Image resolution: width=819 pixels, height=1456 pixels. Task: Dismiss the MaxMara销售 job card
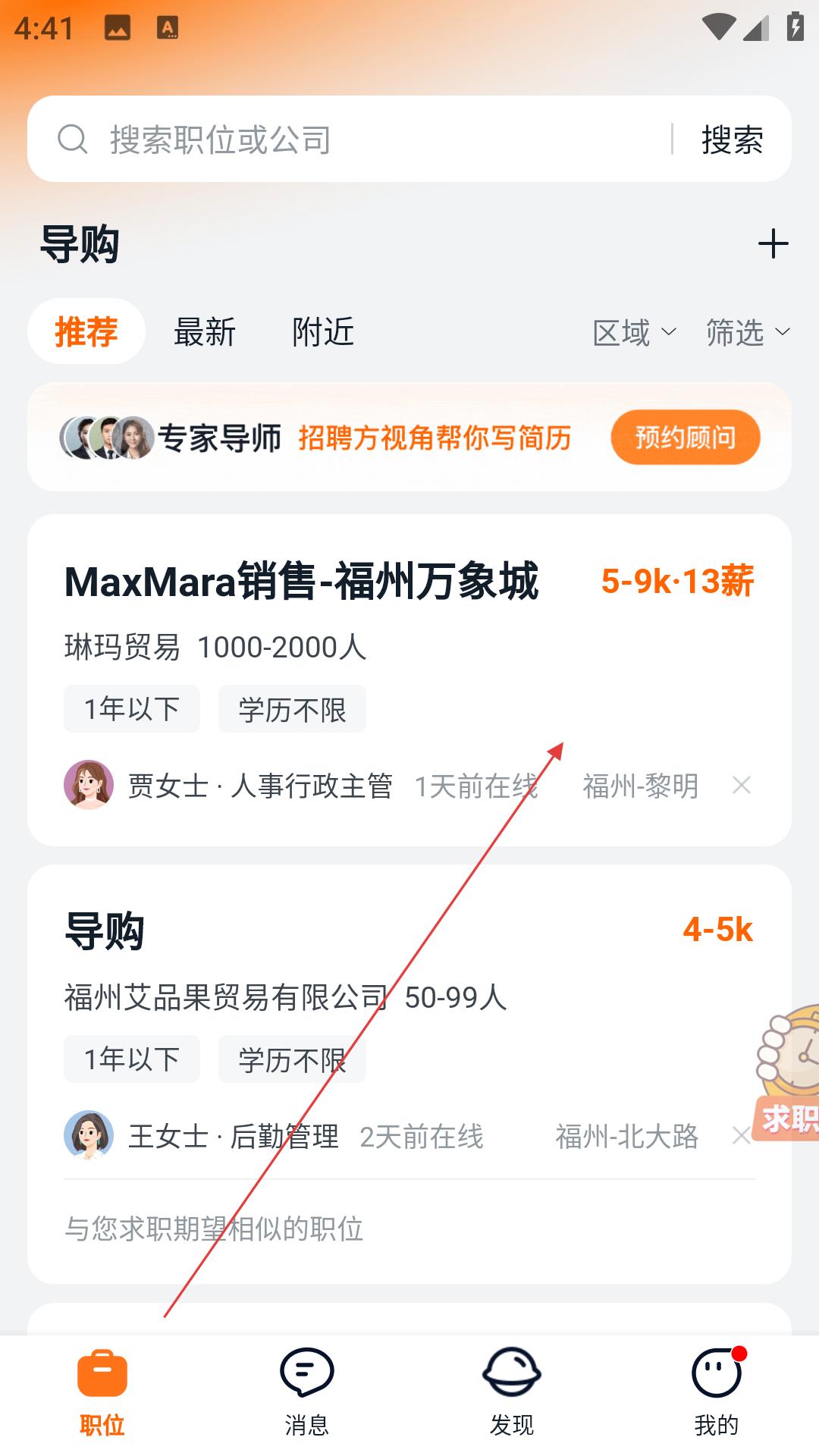click(742, 785)
